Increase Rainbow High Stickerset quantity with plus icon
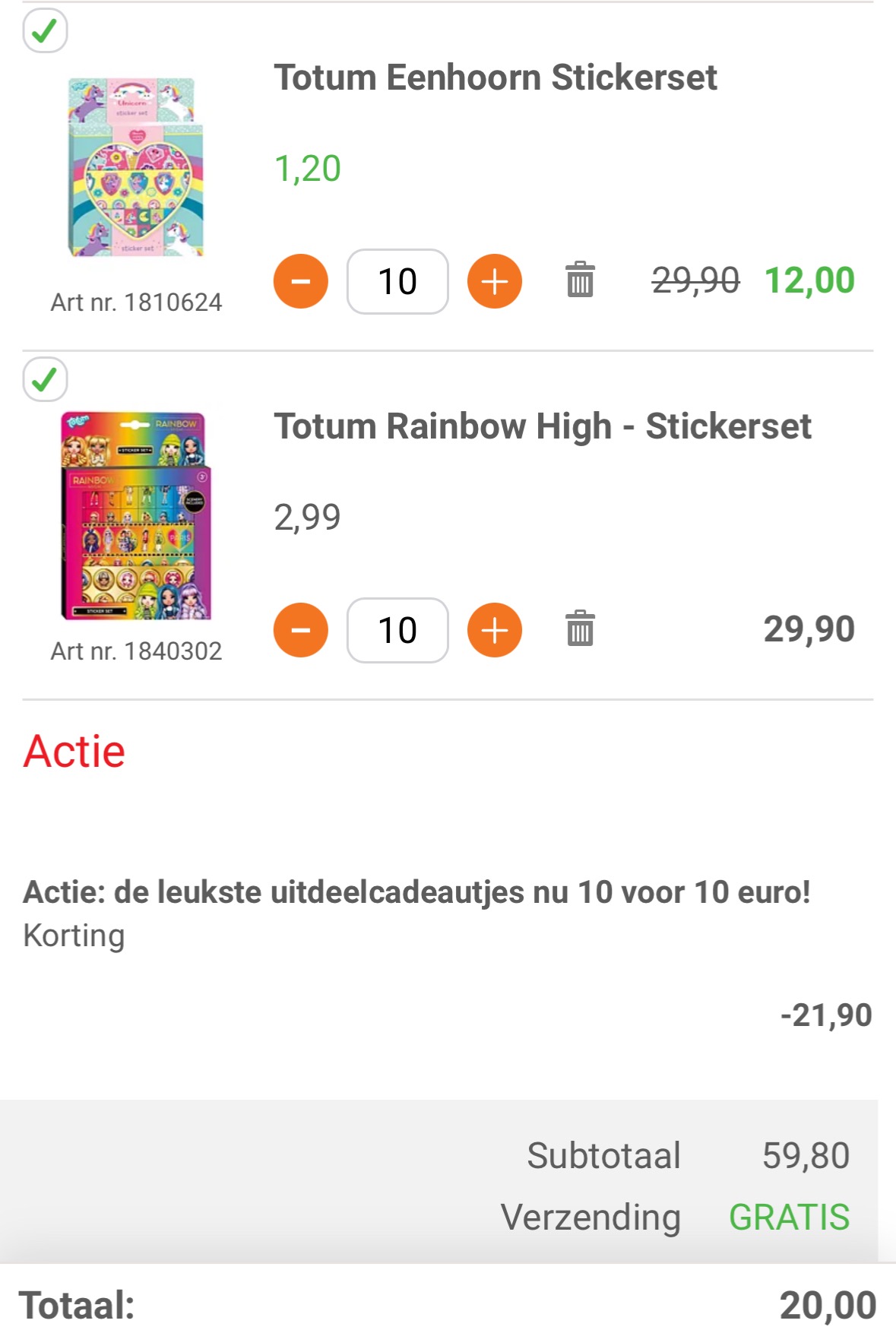 coord(495,629)
